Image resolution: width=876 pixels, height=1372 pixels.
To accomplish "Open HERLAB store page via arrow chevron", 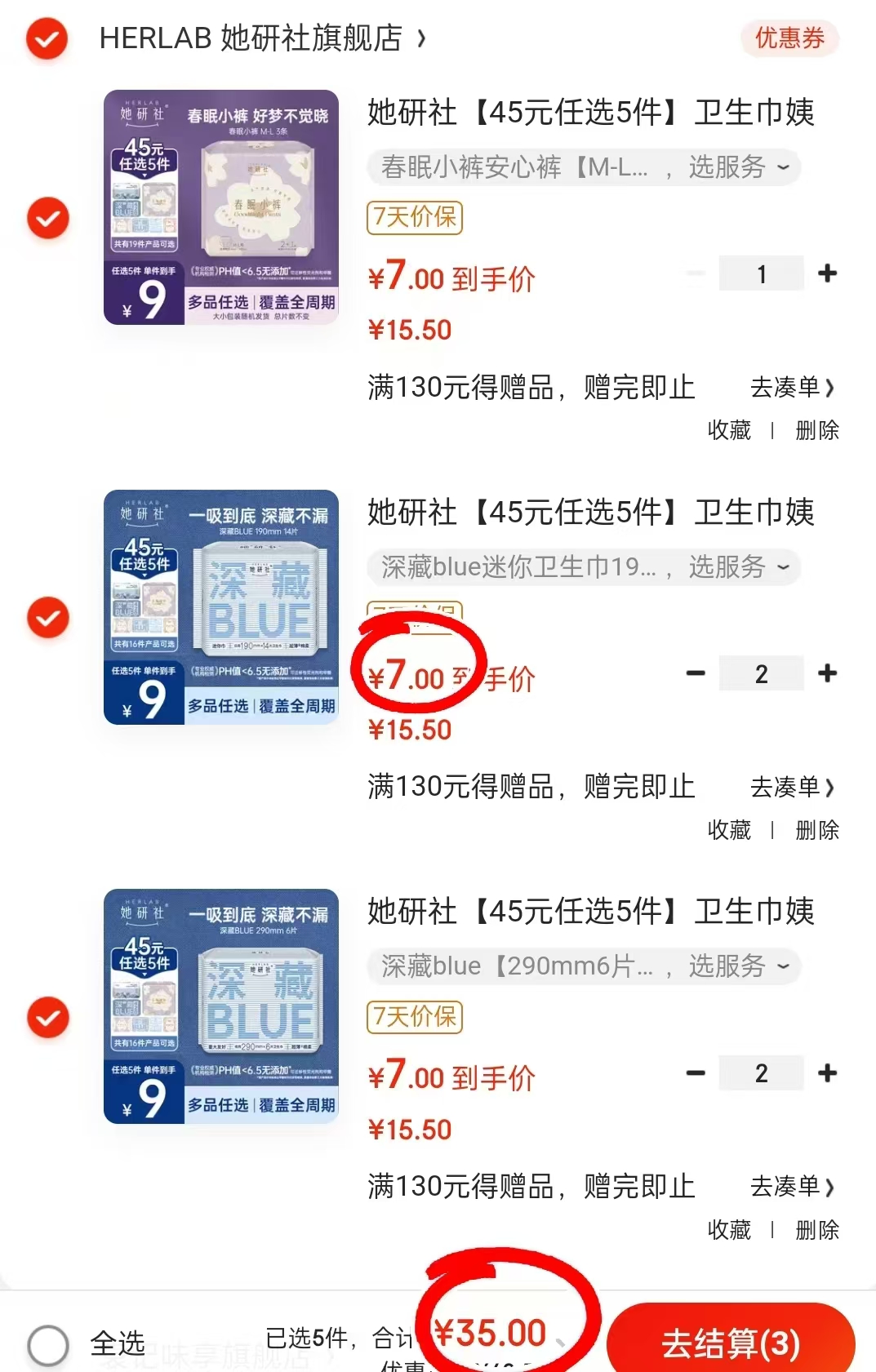I will [424, 38].
